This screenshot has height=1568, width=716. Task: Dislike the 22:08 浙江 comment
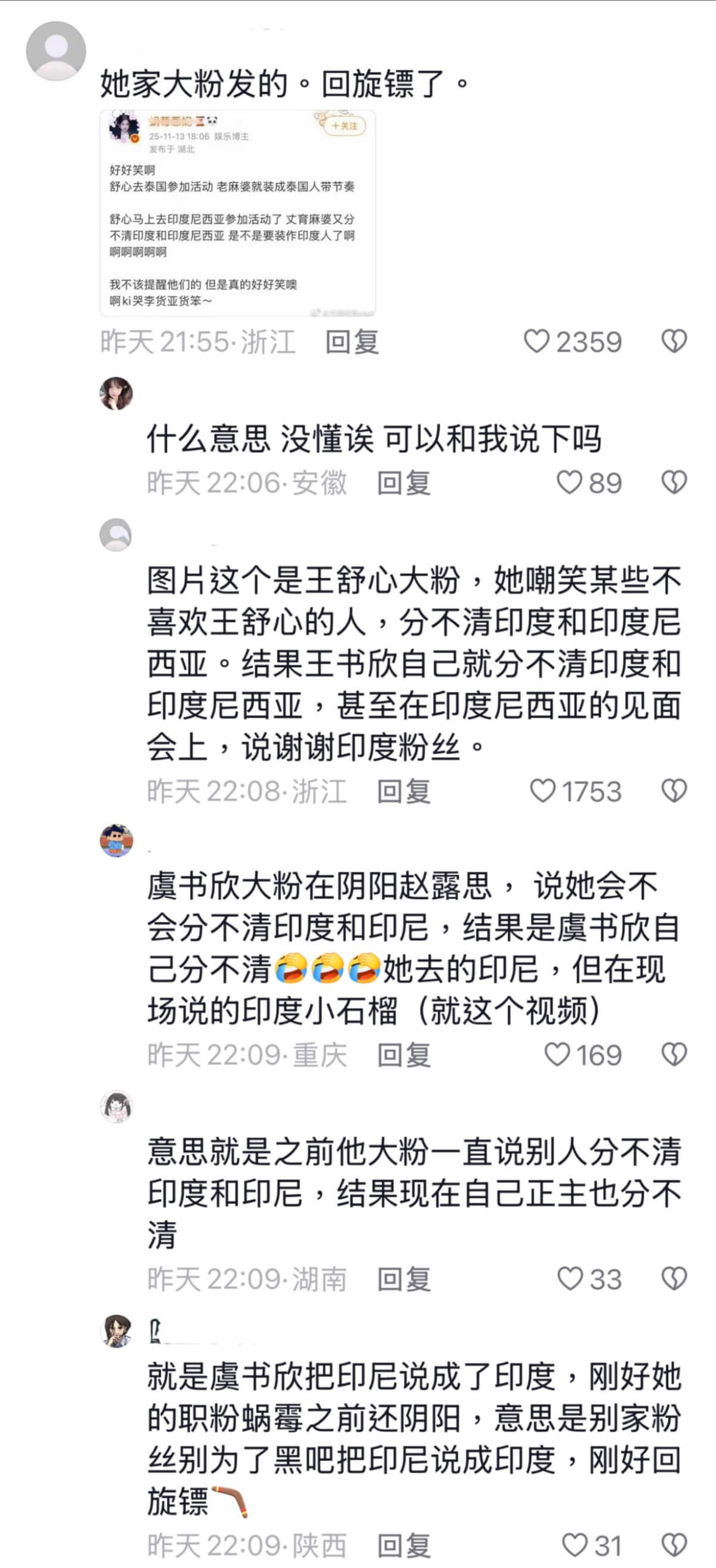[674, 791]
